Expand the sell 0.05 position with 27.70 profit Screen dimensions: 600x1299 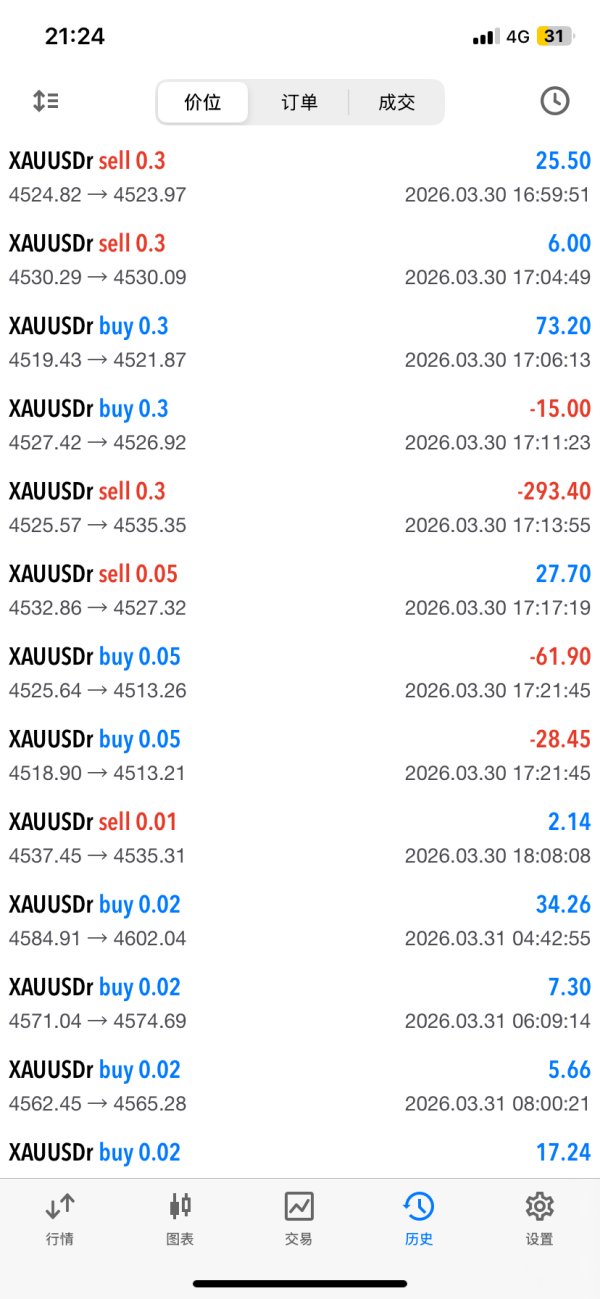[300, 590]
